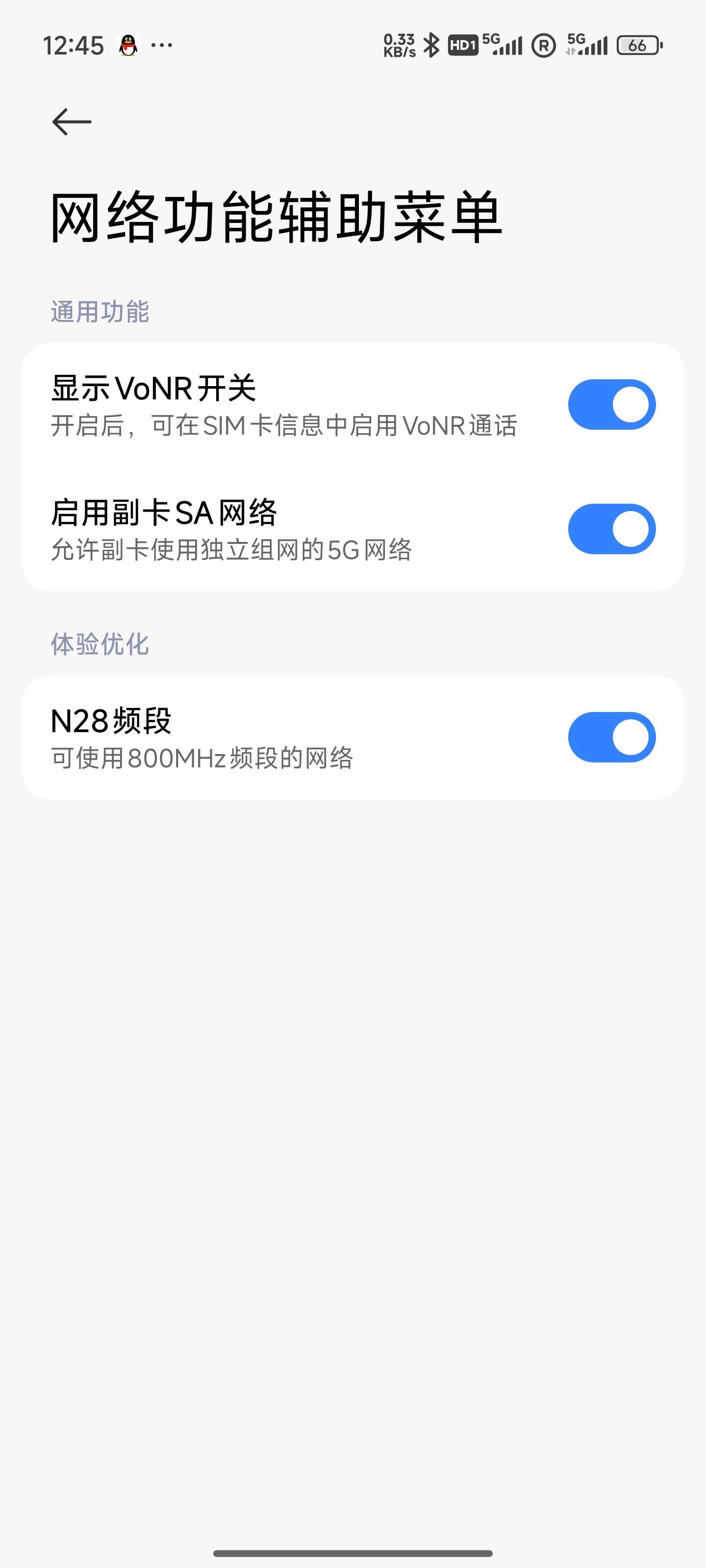706x1568 pixels.
Task: Toggle off the N28频段 switch
Action: pyautogui.click(x=611, y=737)
